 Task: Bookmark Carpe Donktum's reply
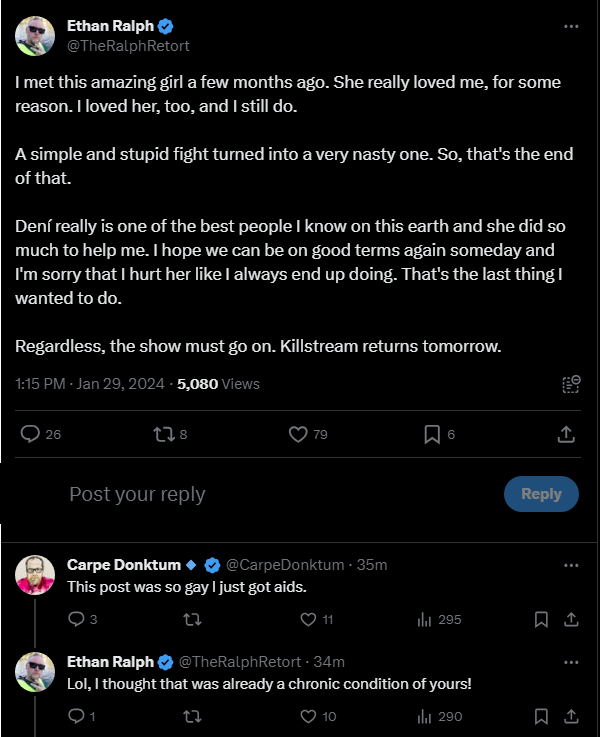pos(541,619)
